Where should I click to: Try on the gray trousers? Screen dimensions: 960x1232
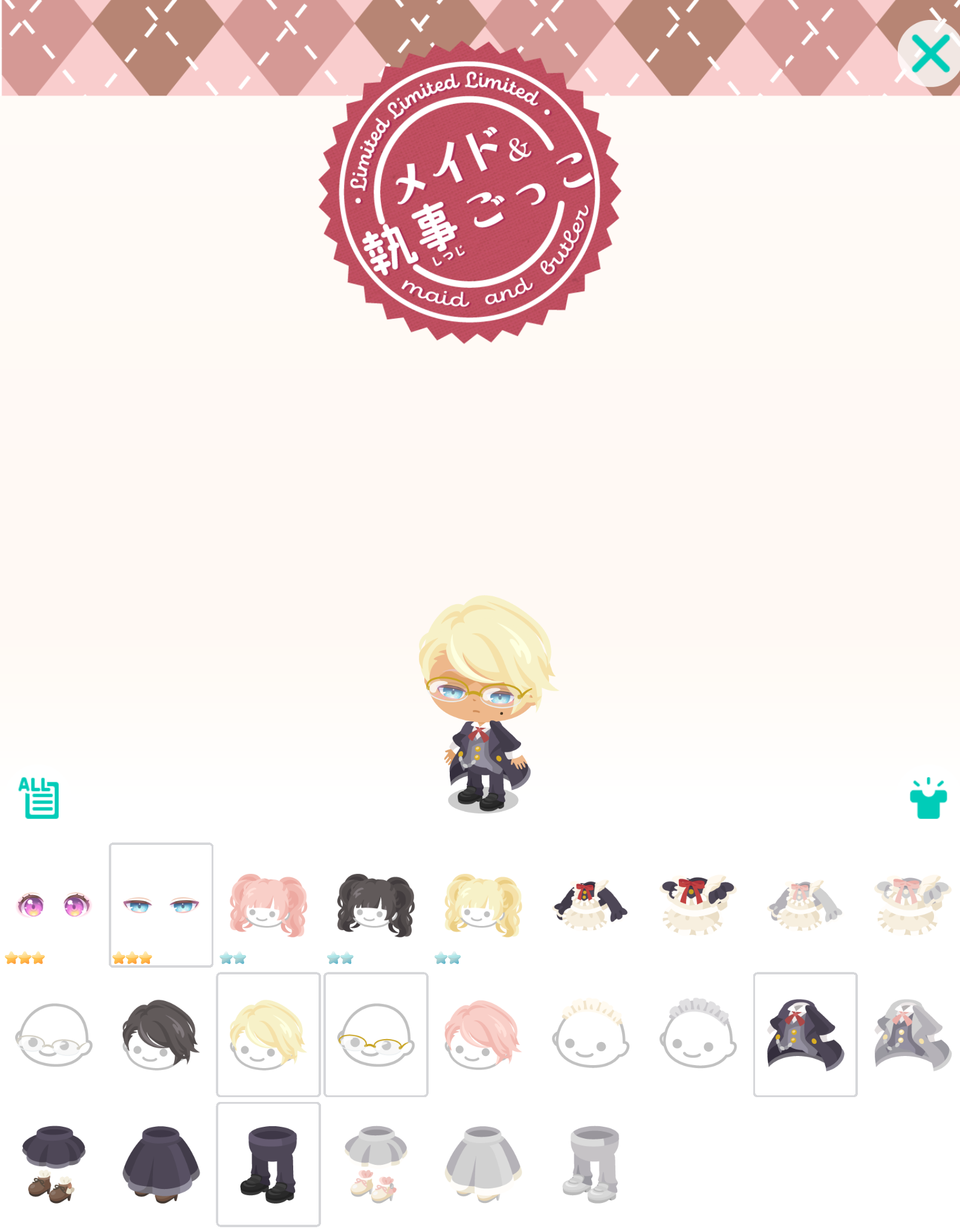click(590, 1164)
